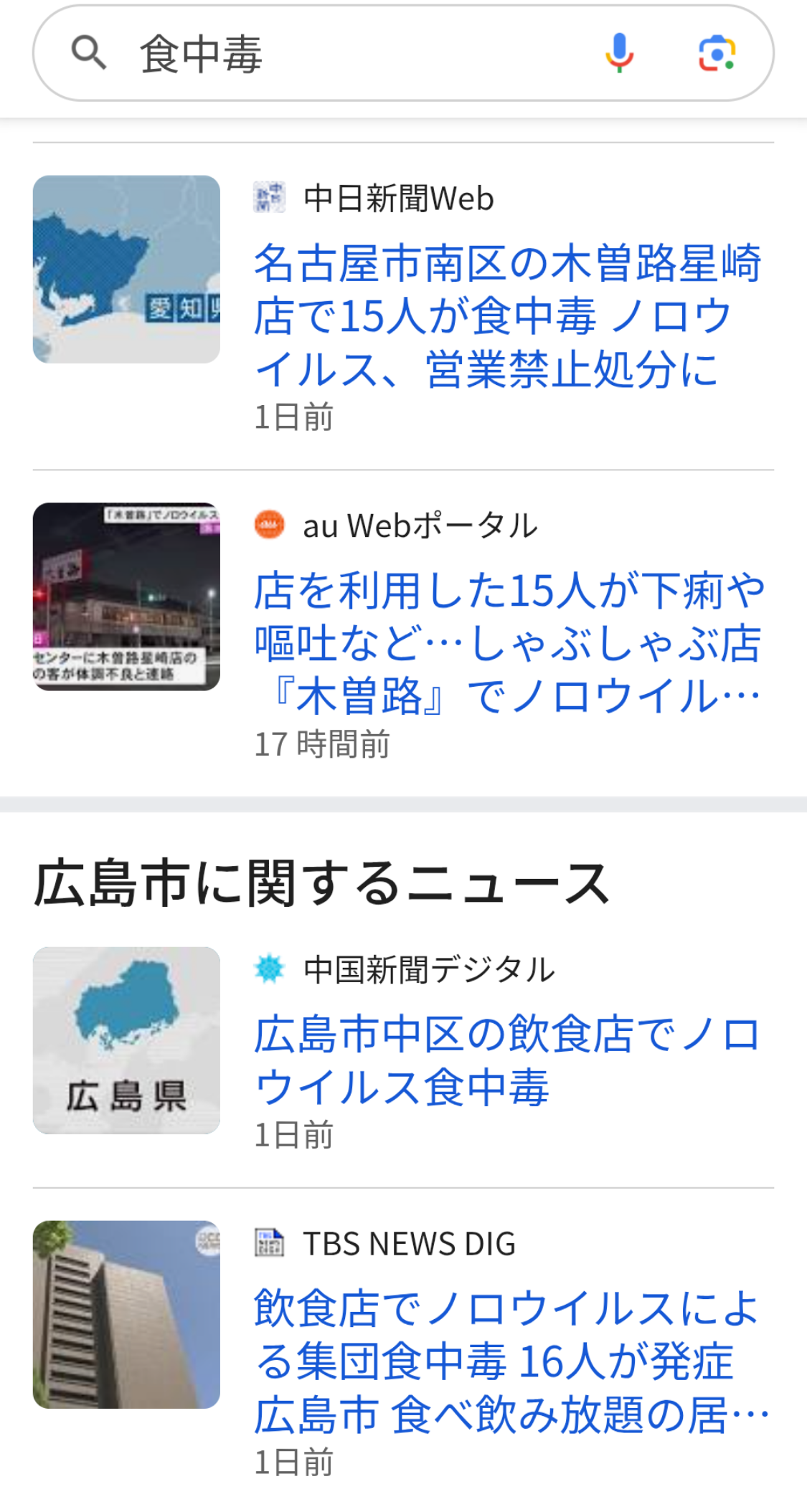Open the TBS NEWS DIG article on 集団食中毒
This screenshot has height=1512, width=807.
coord(506,1361)
